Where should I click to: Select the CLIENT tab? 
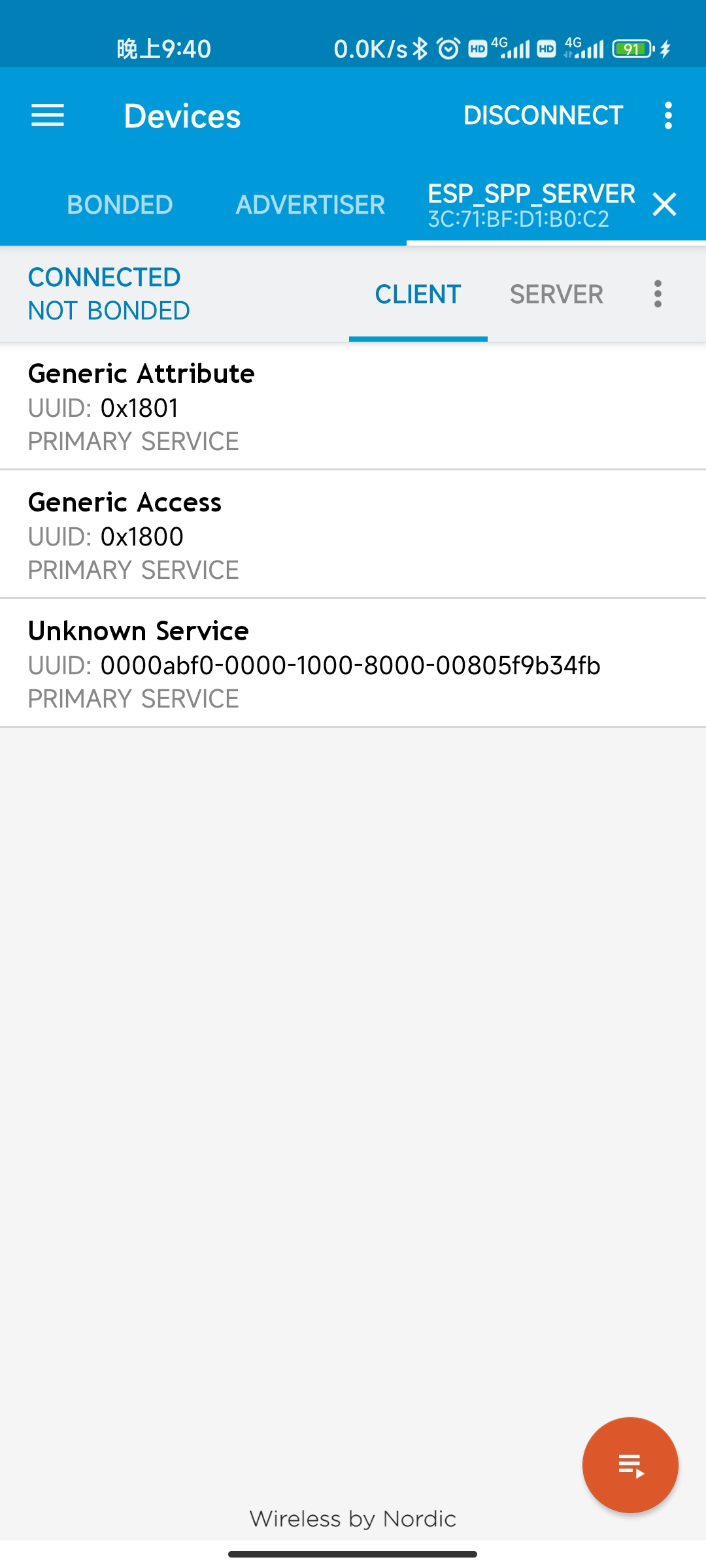coord(418,295)
